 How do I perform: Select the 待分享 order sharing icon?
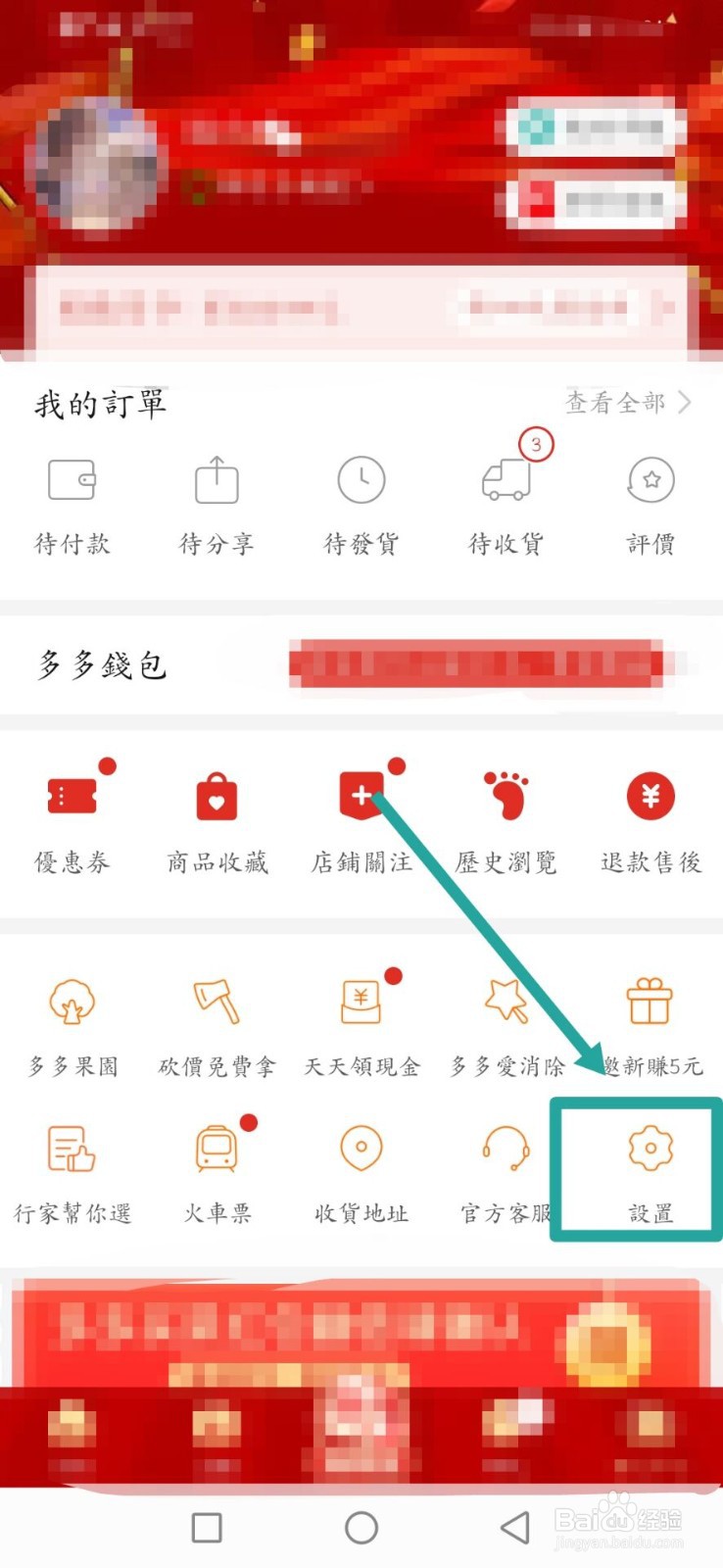coord(217,480)
